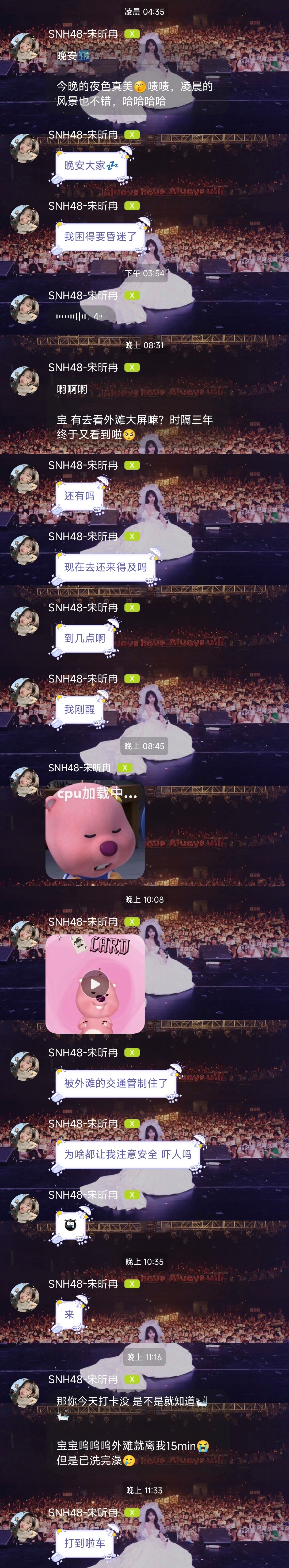Open sender name above 晚安大家 message
Screen dimensions: 289x1568
tap(83, 135)
